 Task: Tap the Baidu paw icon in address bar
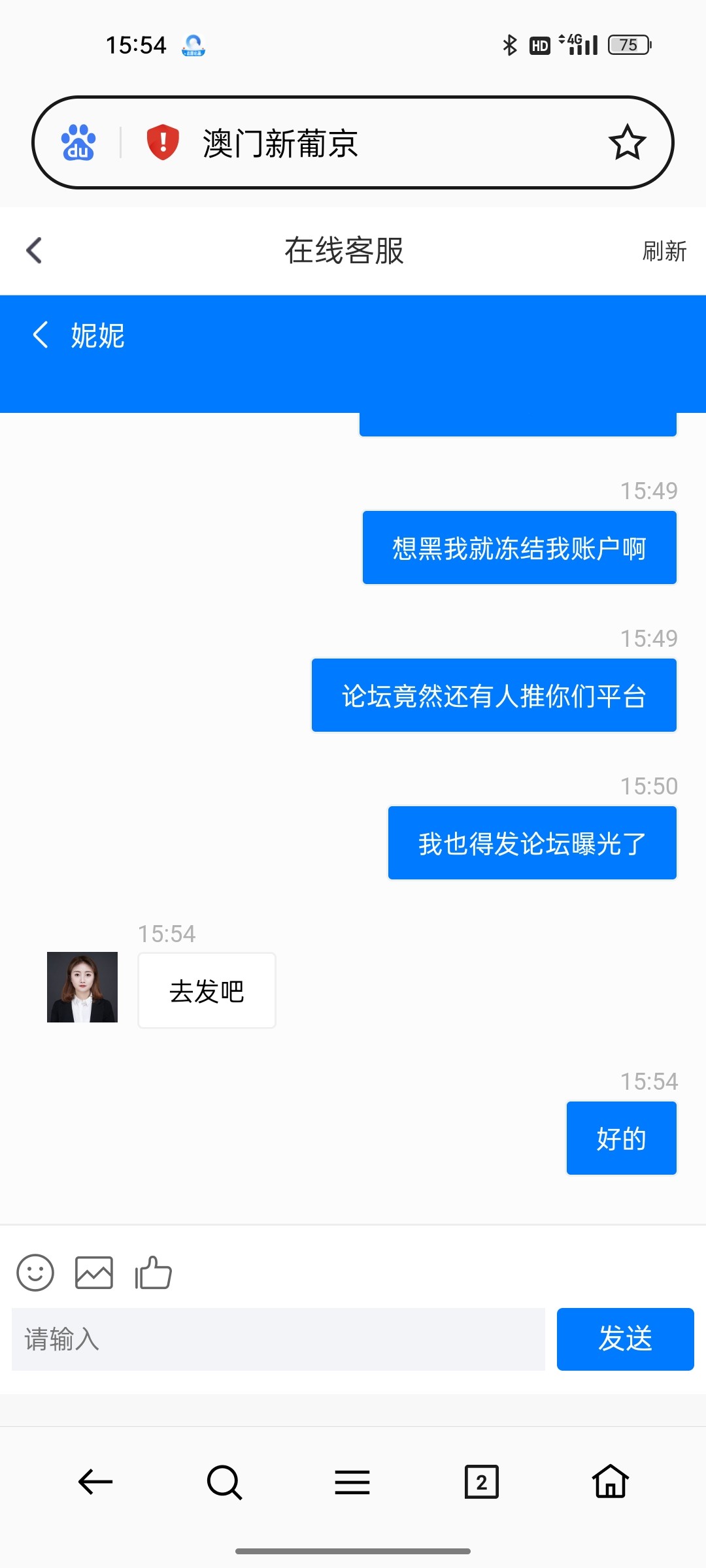click(78, 142)
